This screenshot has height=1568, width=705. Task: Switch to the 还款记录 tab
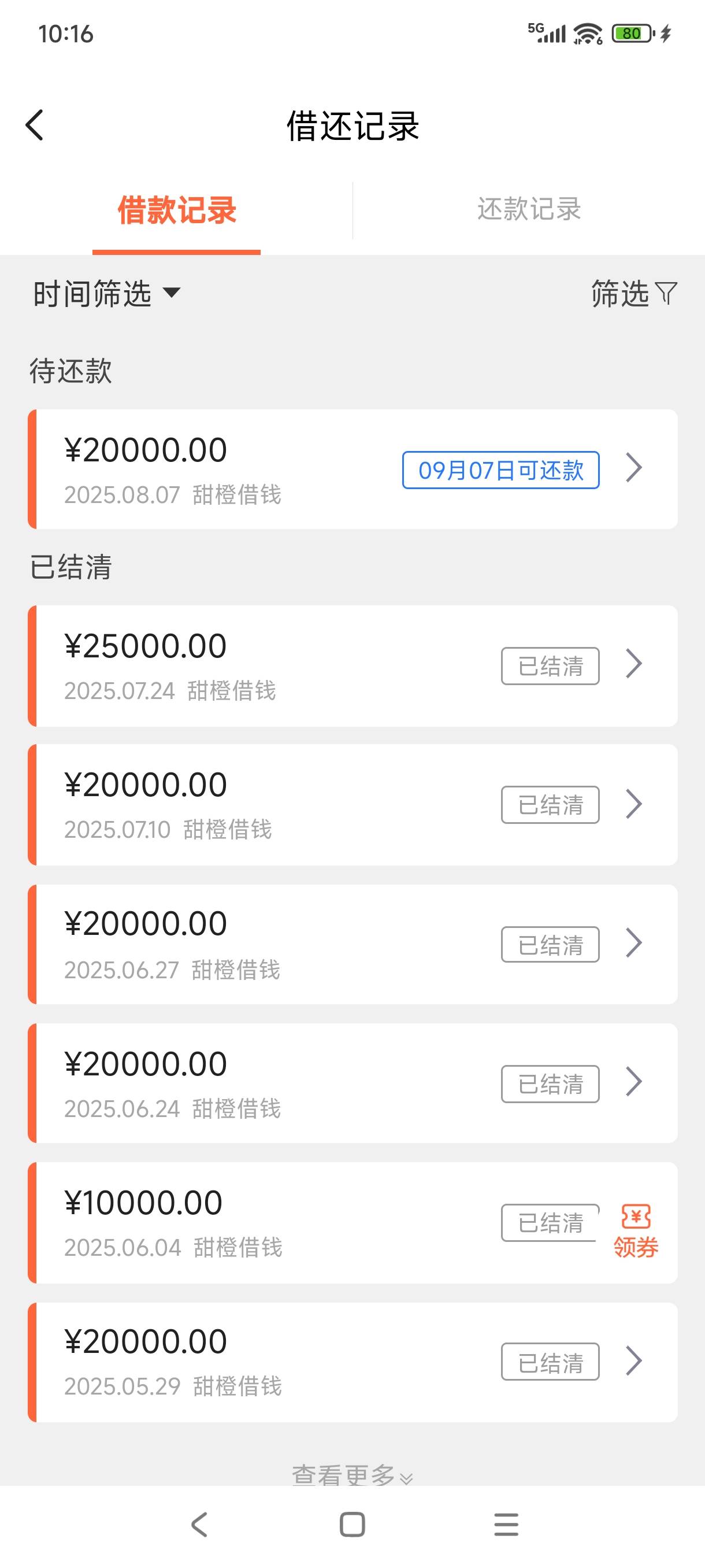click(529, 209)
